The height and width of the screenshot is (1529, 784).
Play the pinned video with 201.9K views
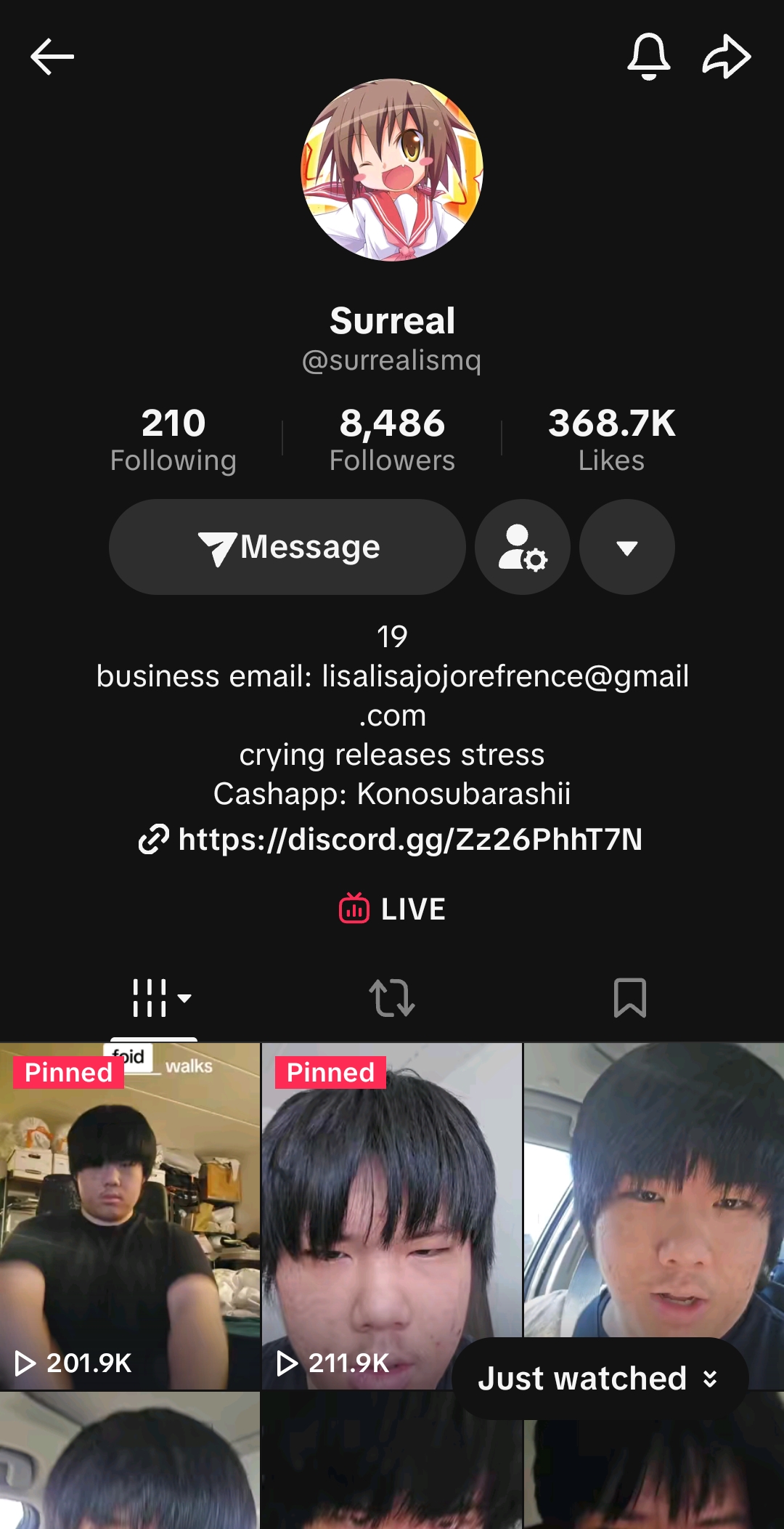click(130, 1217)
